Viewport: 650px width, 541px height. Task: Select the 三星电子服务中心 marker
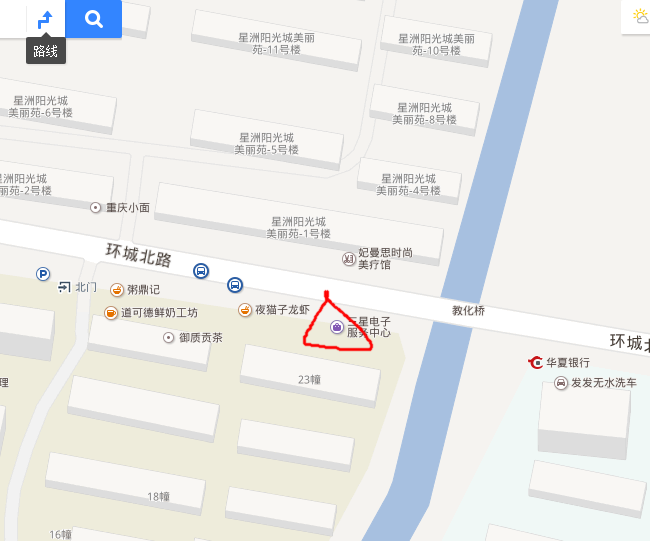pyautogui.click(x=337, y=327)
